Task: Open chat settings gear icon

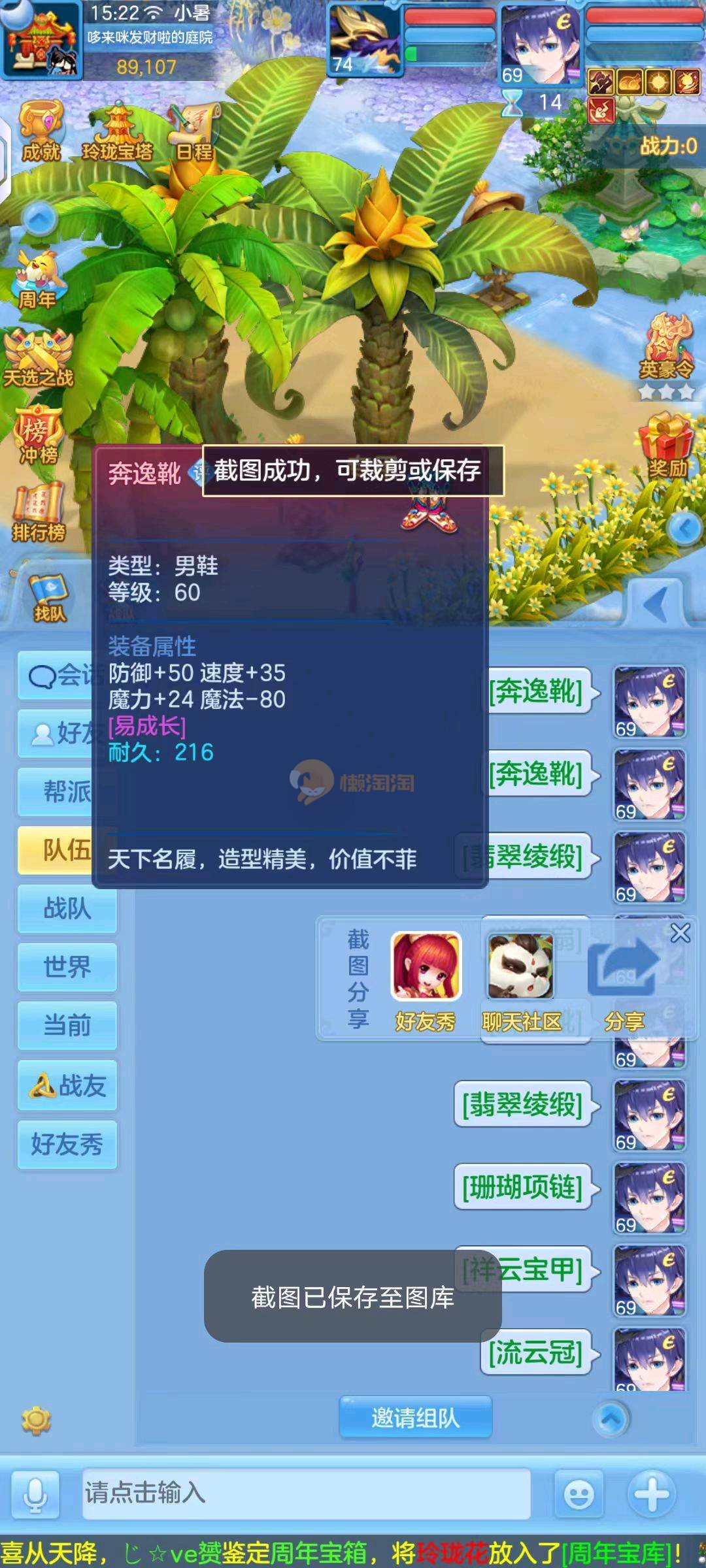Action: 37,1420
